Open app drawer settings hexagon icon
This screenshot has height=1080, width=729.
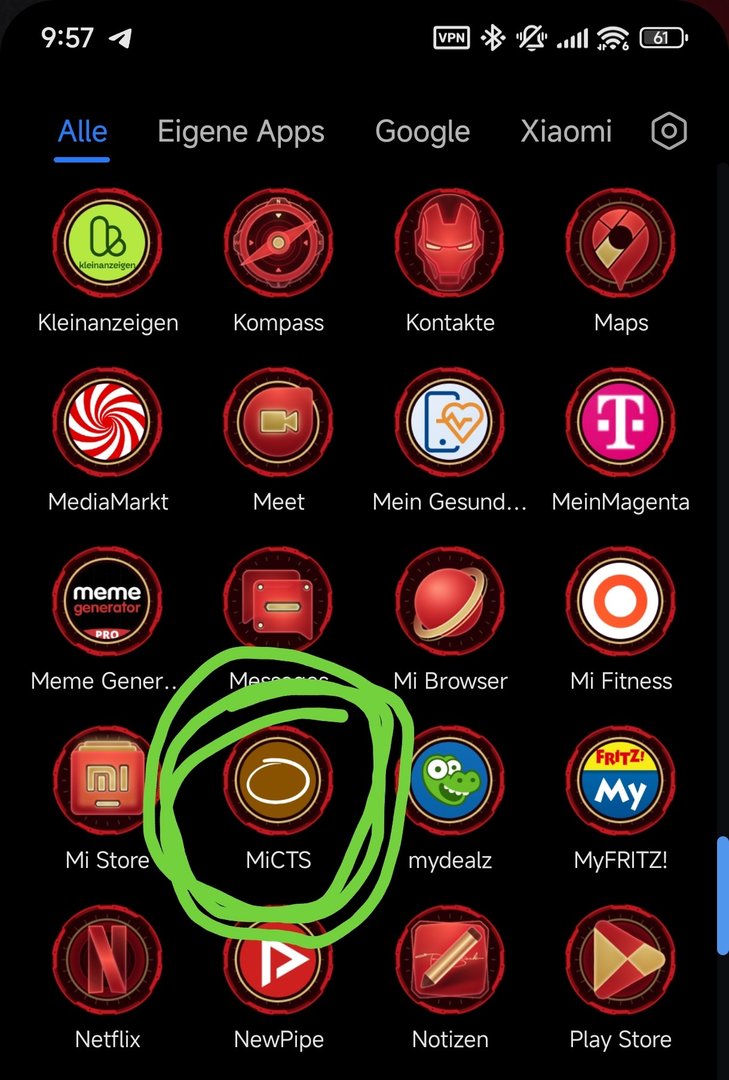click(669, 131)
